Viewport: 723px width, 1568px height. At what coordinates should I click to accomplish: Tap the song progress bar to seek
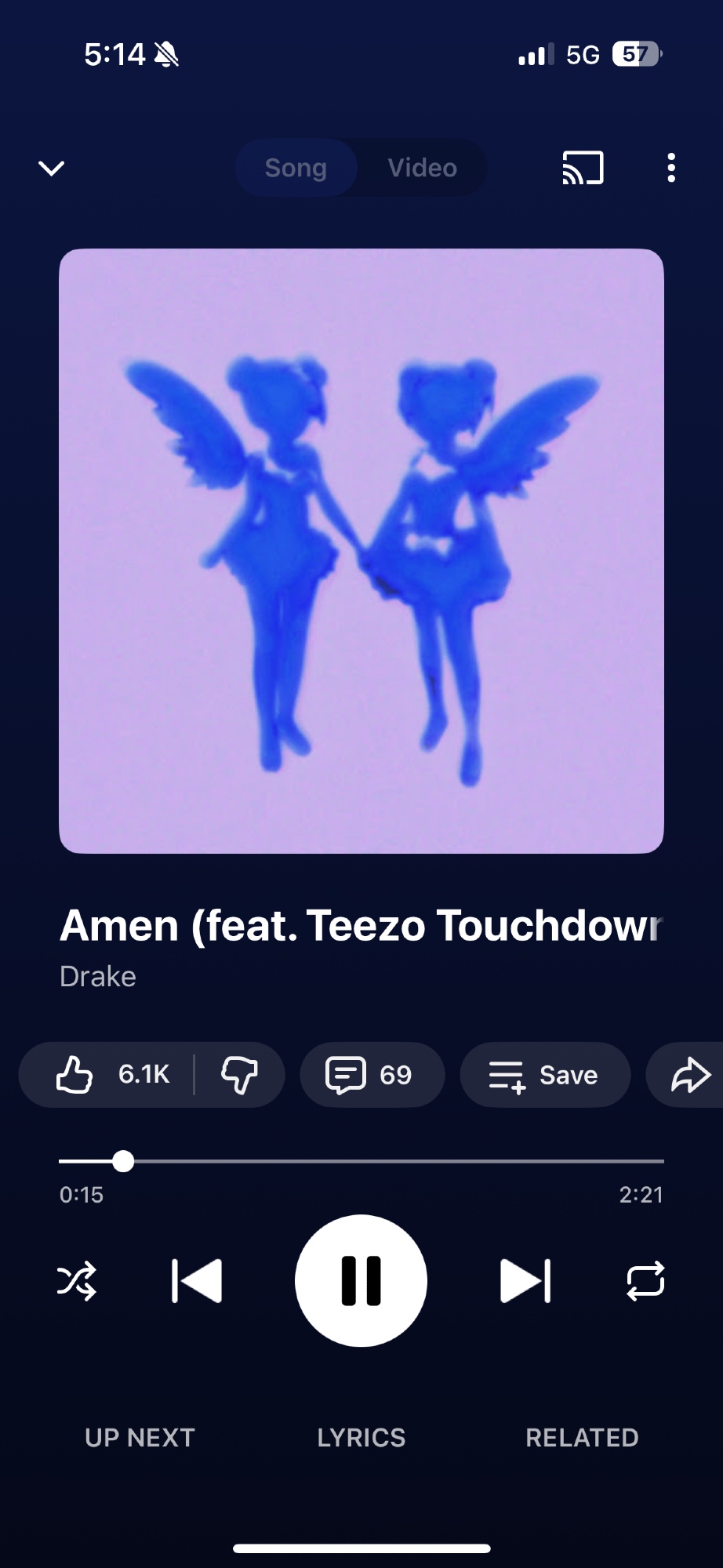(x=392, y=1161)
